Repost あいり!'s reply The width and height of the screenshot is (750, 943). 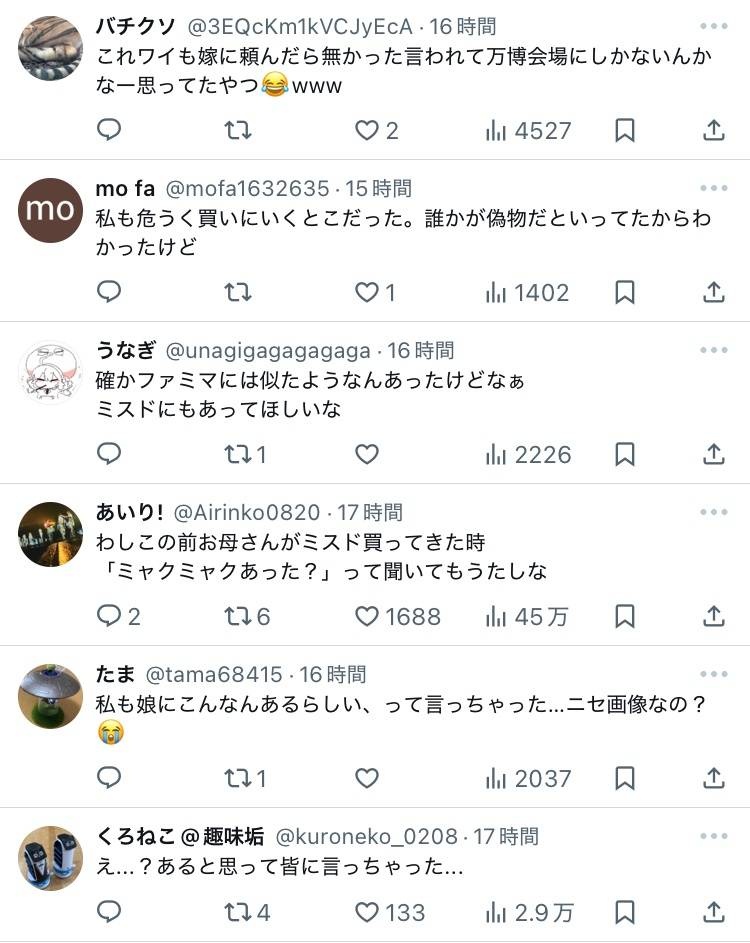pos(237,616)
